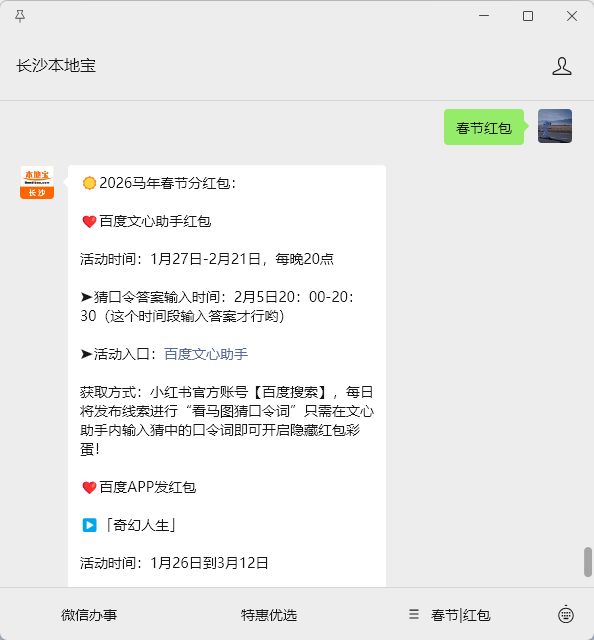Tap my own avatar next to 春节红包
The width and height of the screenshot is (594, 640).
(555, 126)
